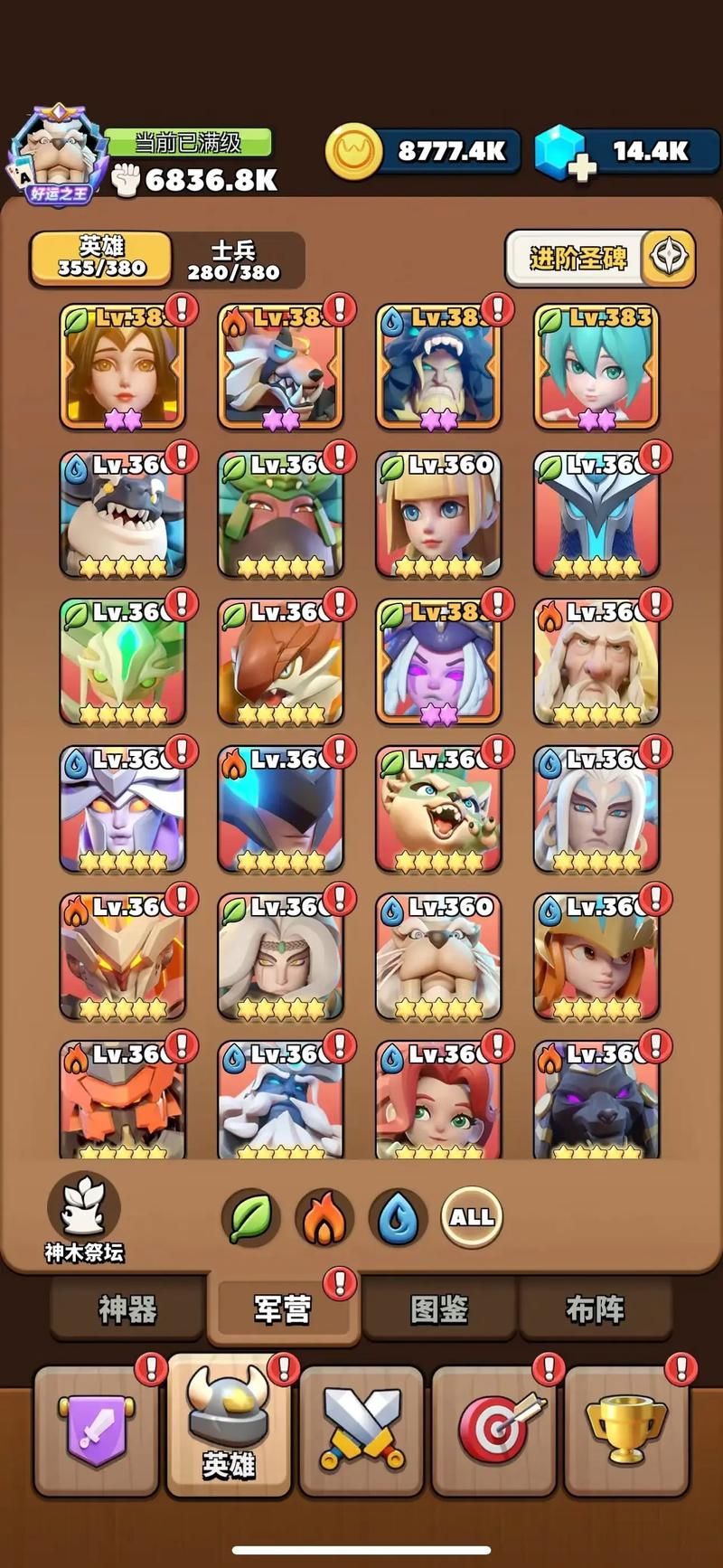Switch to the 士兵 tab
Screen dimensions: 723x1568
(x=234, y=260)
